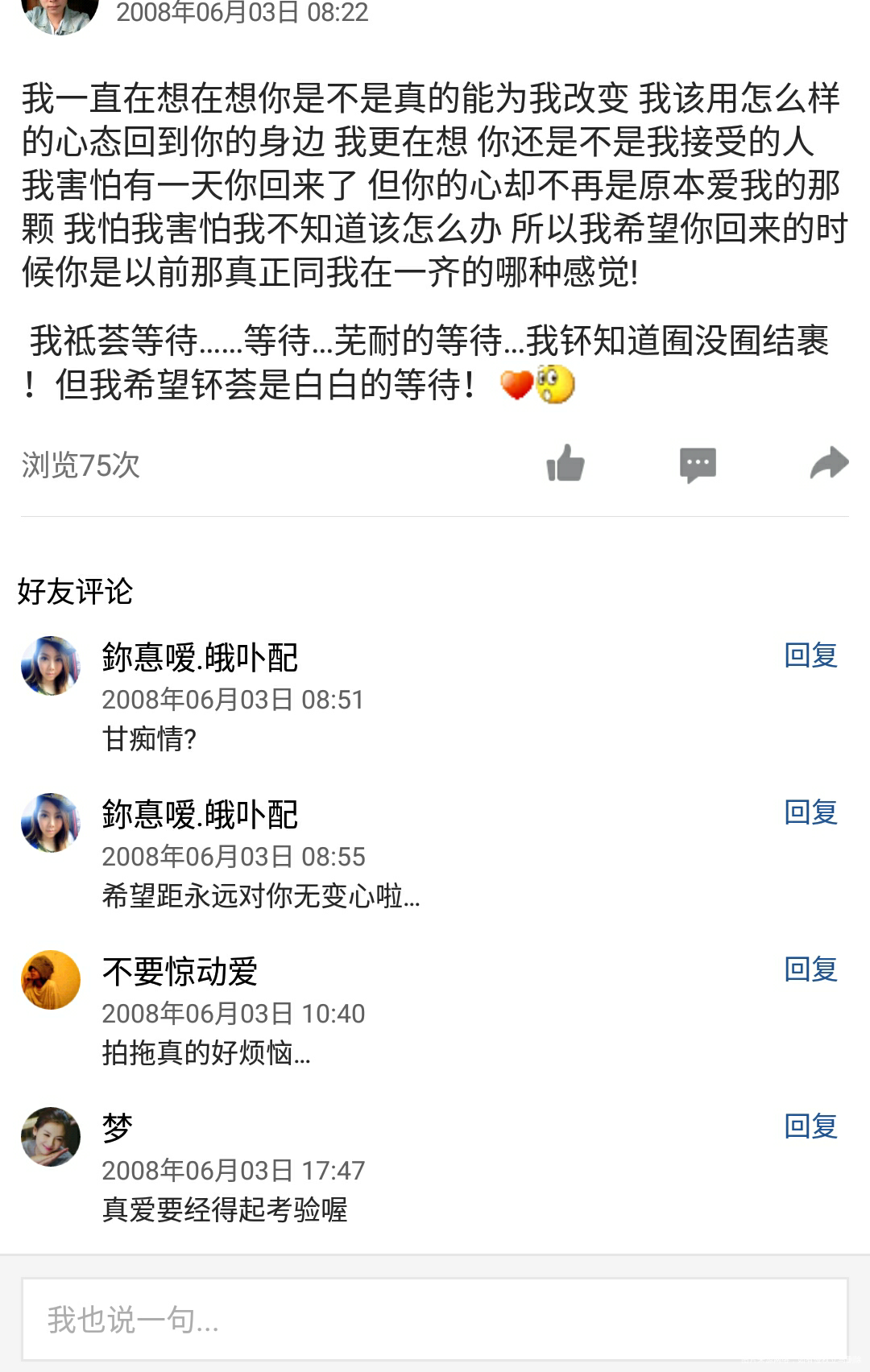Reply to 梦's comment about 真爱
This screenshot has height=1372, width=870.
810,1130
